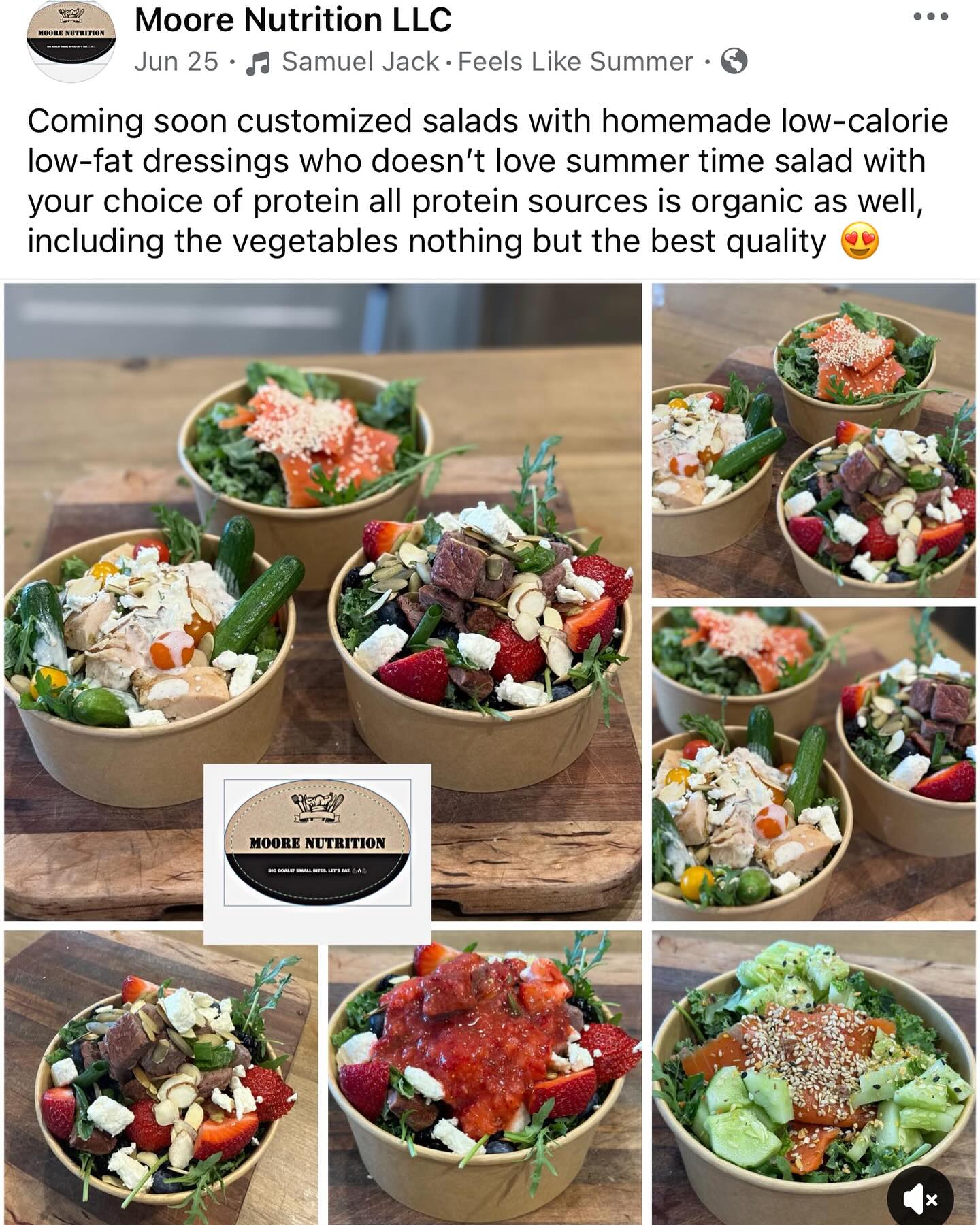Open the Samuel Jack Feels Like Summer track

[x=487, y=62]
